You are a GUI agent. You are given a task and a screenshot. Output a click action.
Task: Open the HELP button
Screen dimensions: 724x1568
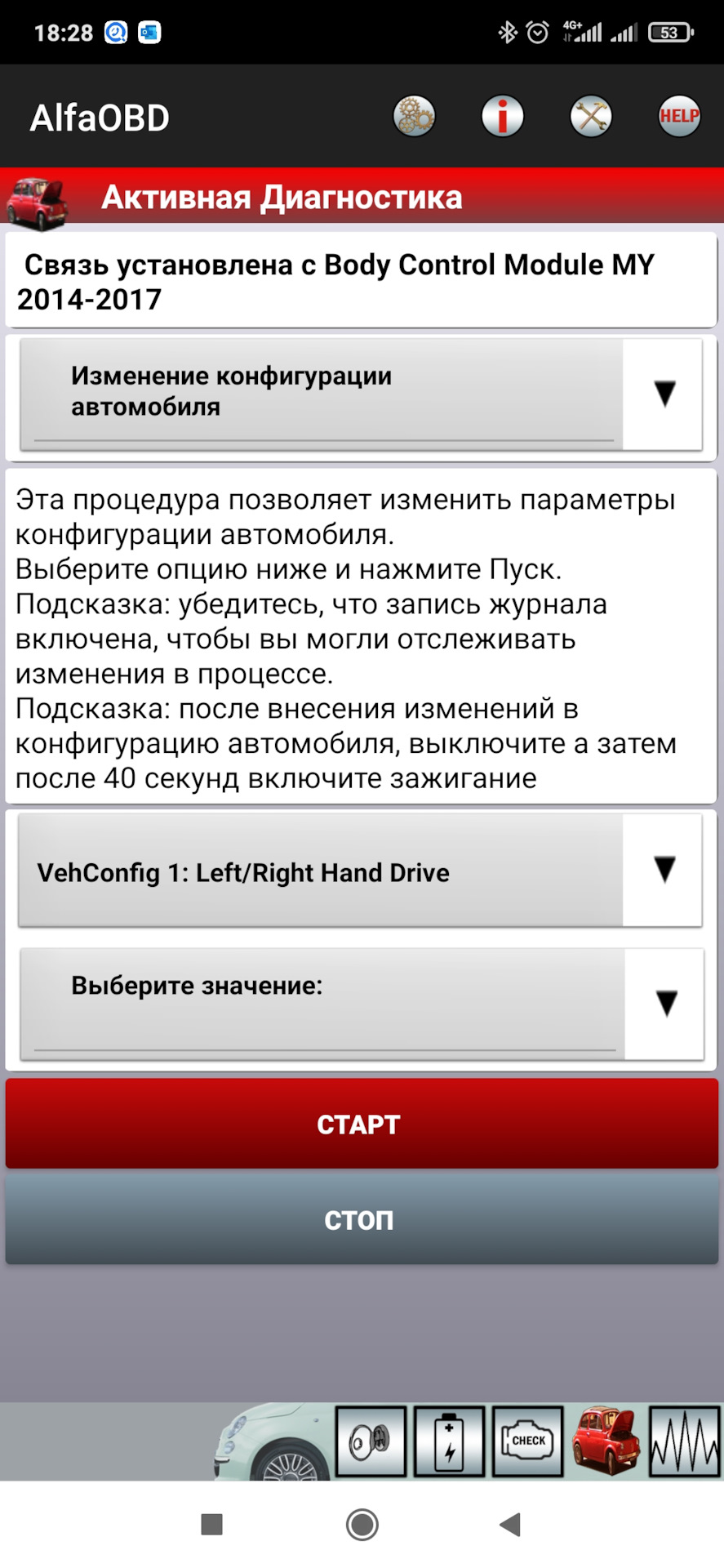coord(679,117)
